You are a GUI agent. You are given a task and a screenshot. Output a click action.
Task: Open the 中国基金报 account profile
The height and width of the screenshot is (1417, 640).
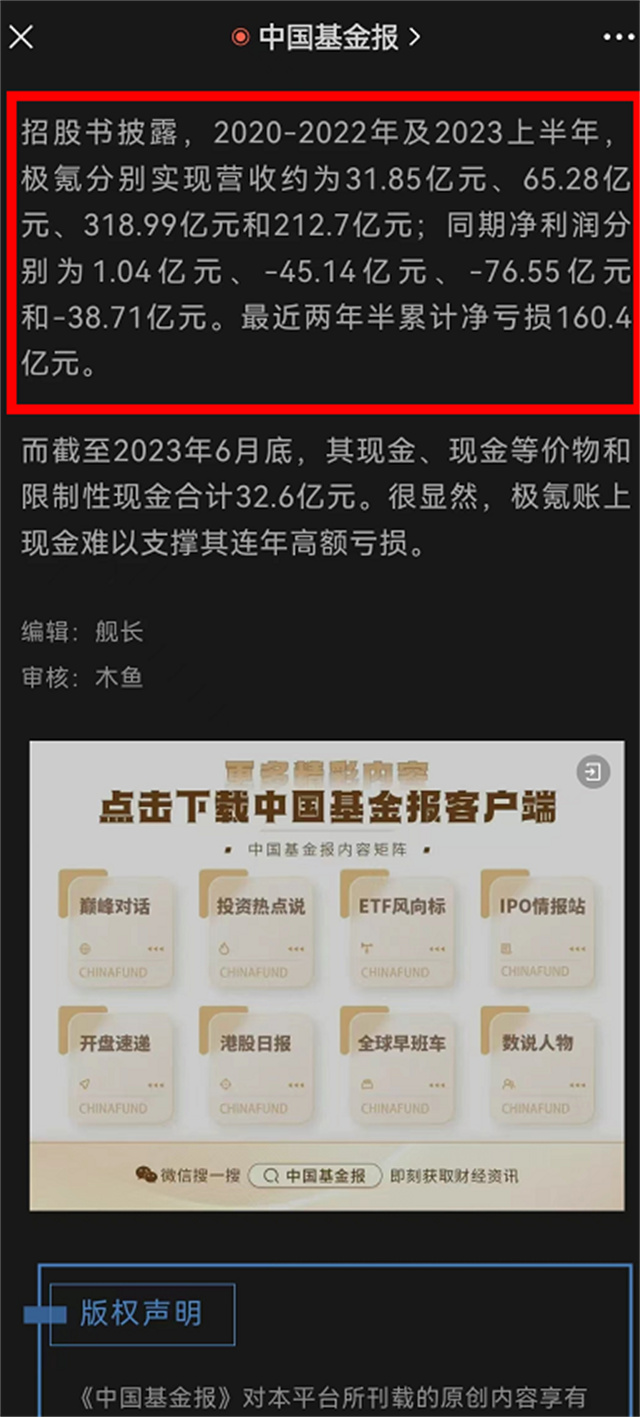pyautogui.click(x=328, y=37)
